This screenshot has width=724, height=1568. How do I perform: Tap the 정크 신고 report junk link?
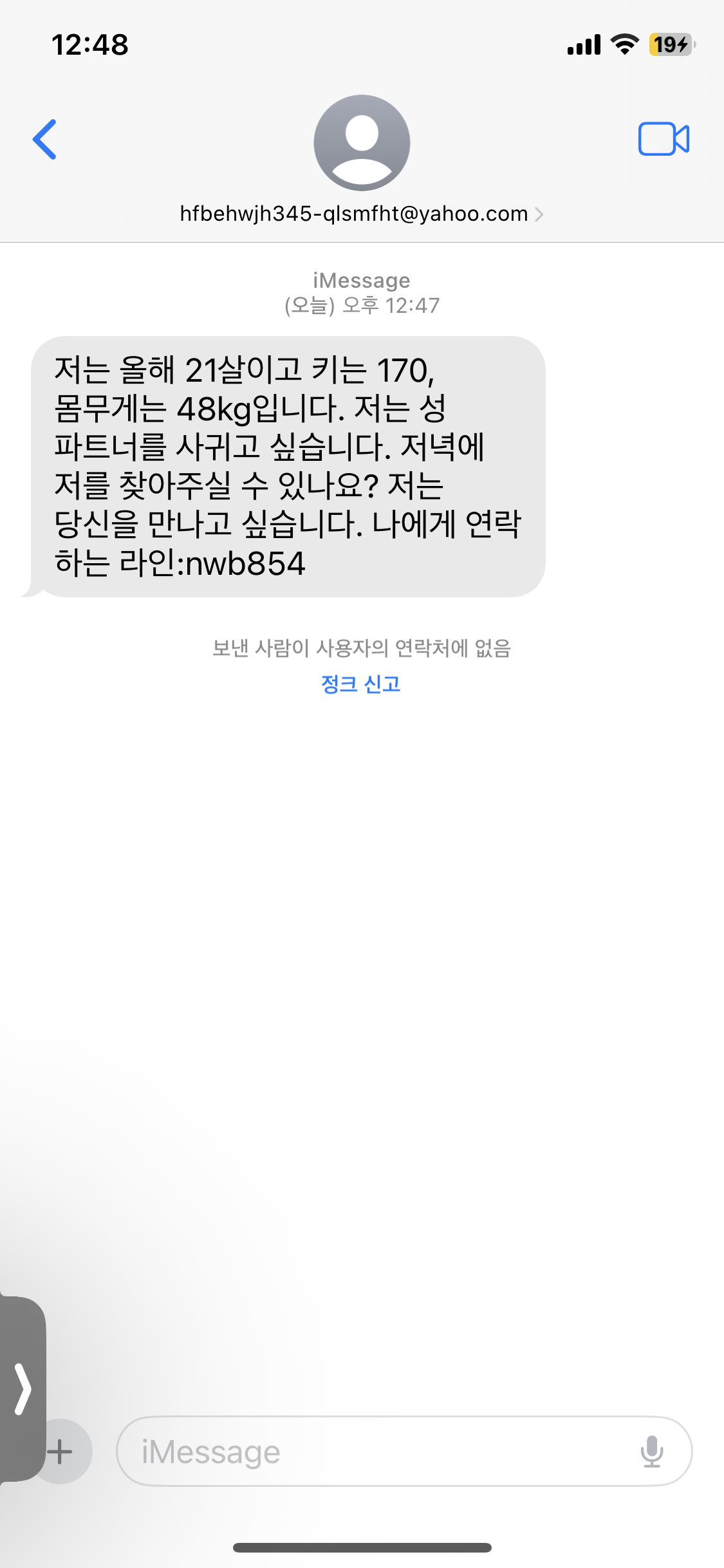click(361, 684)
